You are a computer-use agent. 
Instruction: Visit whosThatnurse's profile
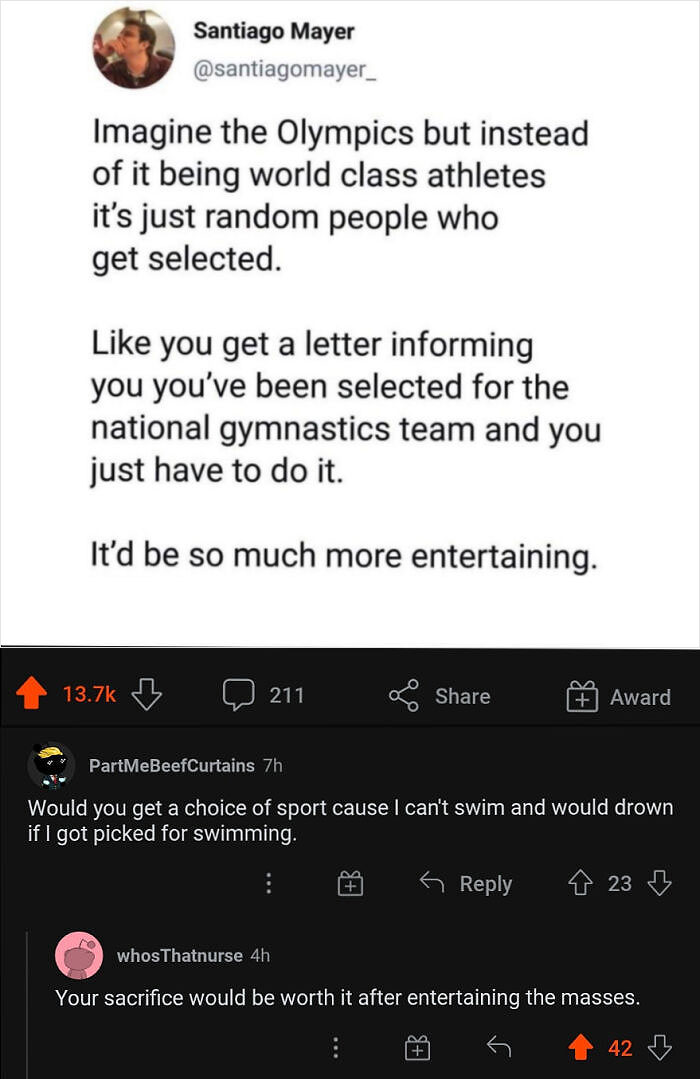click(179, 956)
